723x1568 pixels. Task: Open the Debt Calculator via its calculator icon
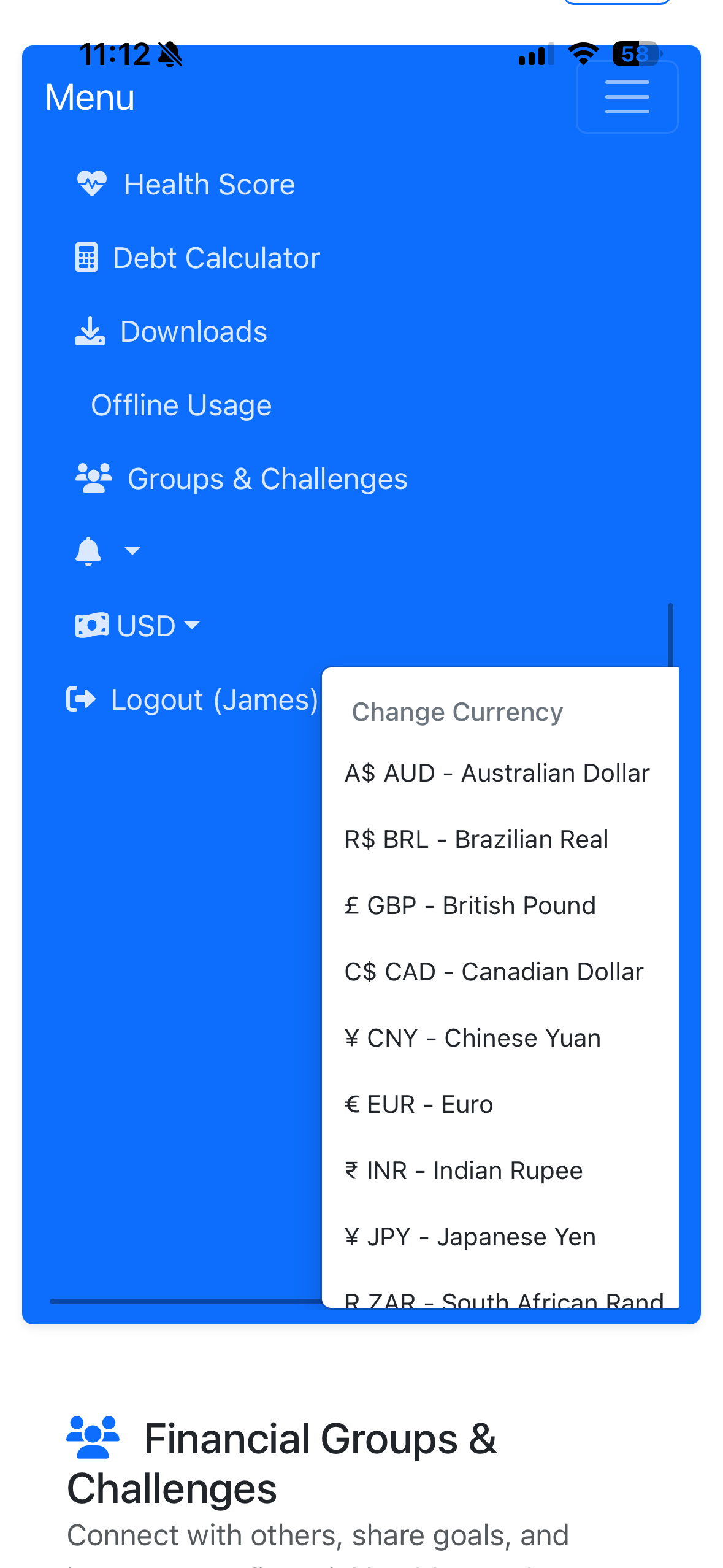86,257
